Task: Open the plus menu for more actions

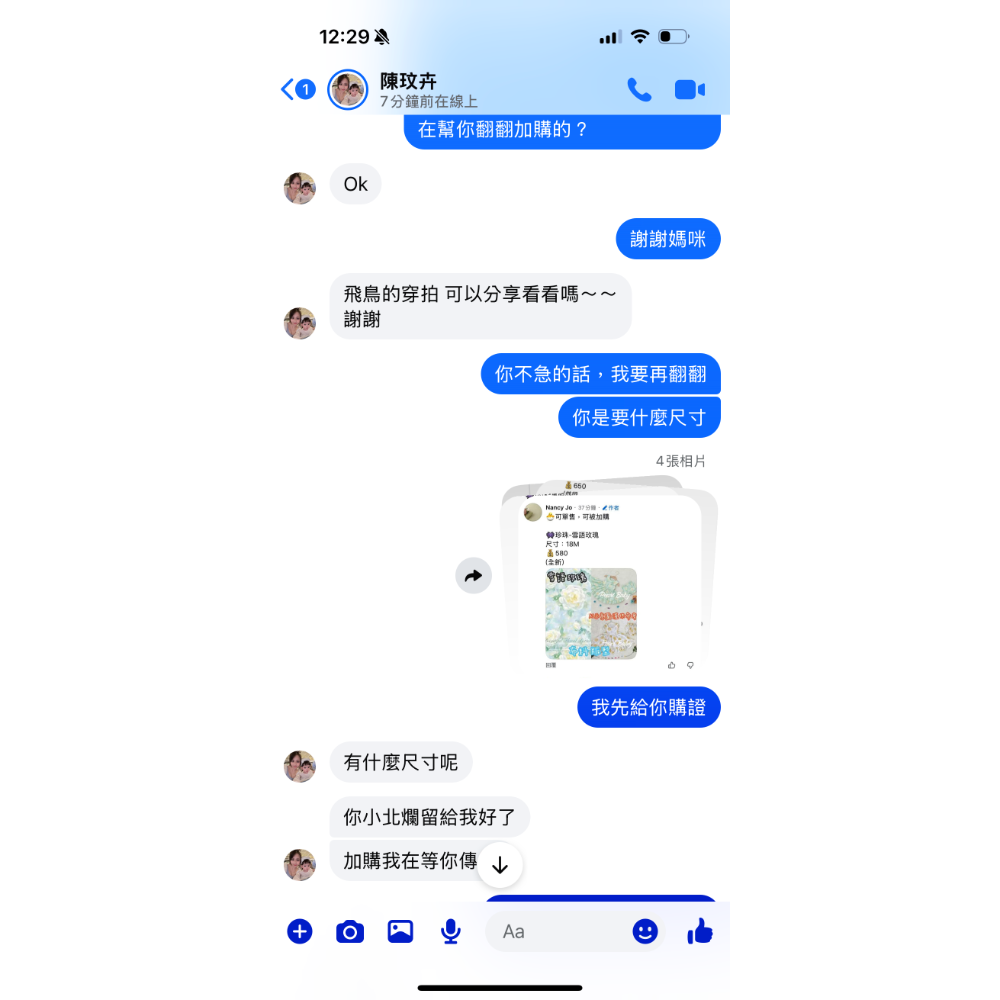Action: click(300, 932)
